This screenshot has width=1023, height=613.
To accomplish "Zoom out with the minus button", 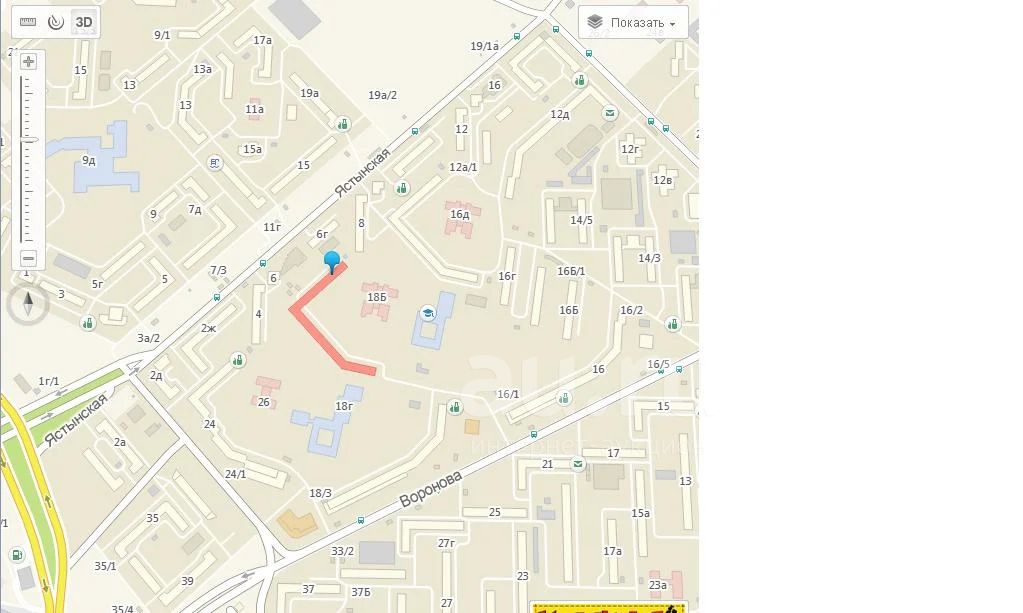I will pyautogui.click(x=29, y=259).
